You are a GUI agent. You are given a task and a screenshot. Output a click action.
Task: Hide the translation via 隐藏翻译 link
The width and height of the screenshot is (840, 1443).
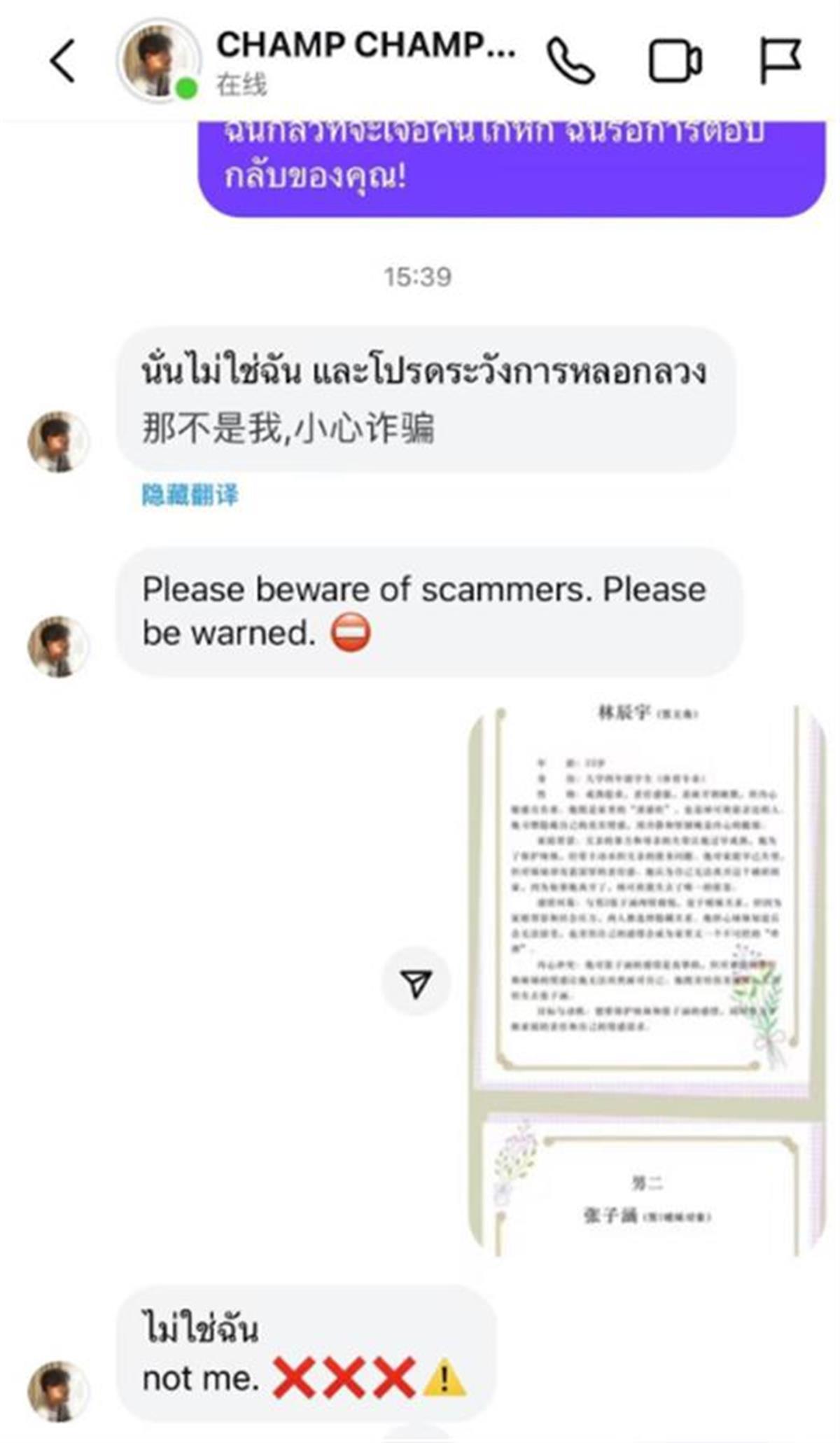pos(190,495)
